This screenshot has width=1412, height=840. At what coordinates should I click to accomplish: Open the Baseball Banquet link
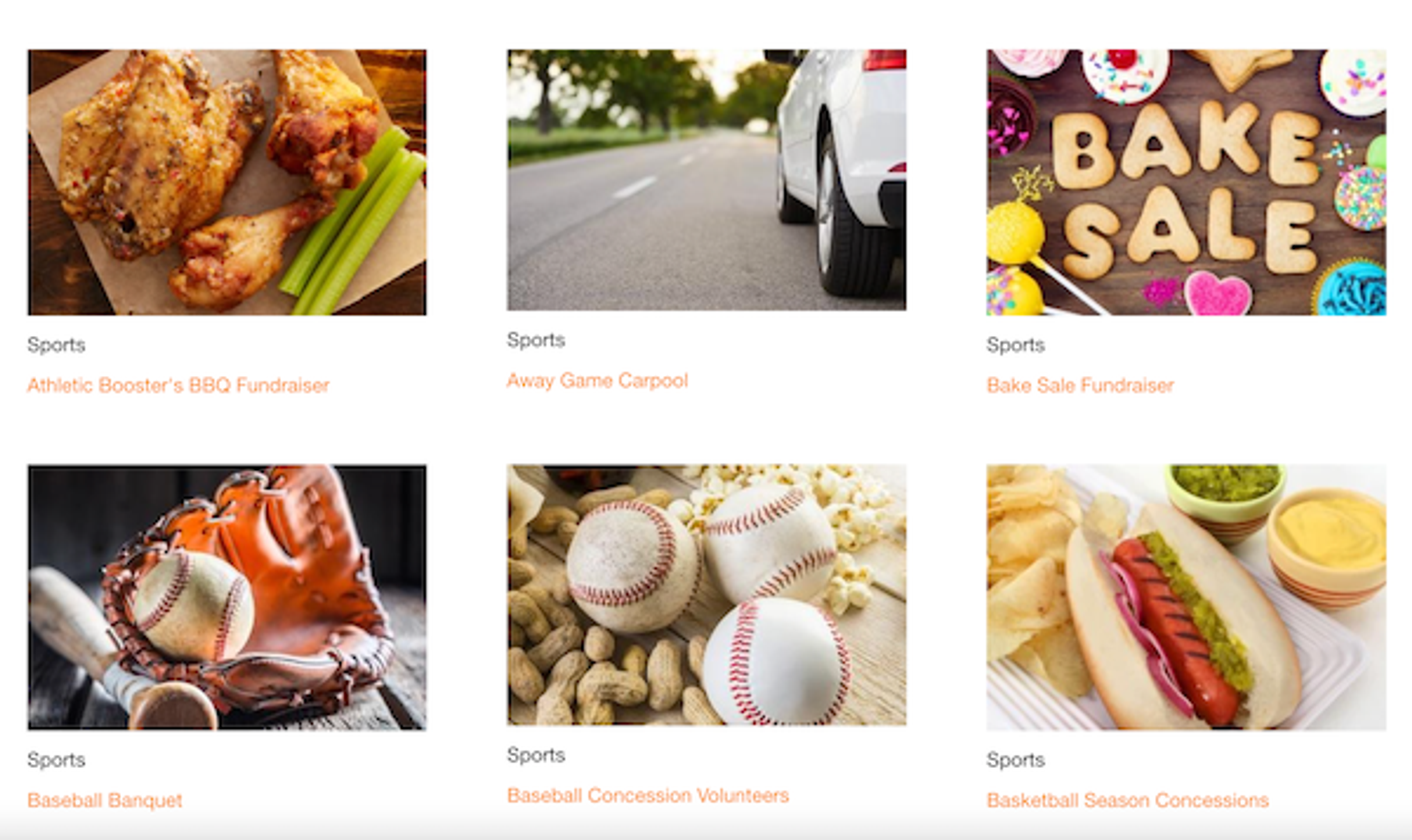coord(105,800)
